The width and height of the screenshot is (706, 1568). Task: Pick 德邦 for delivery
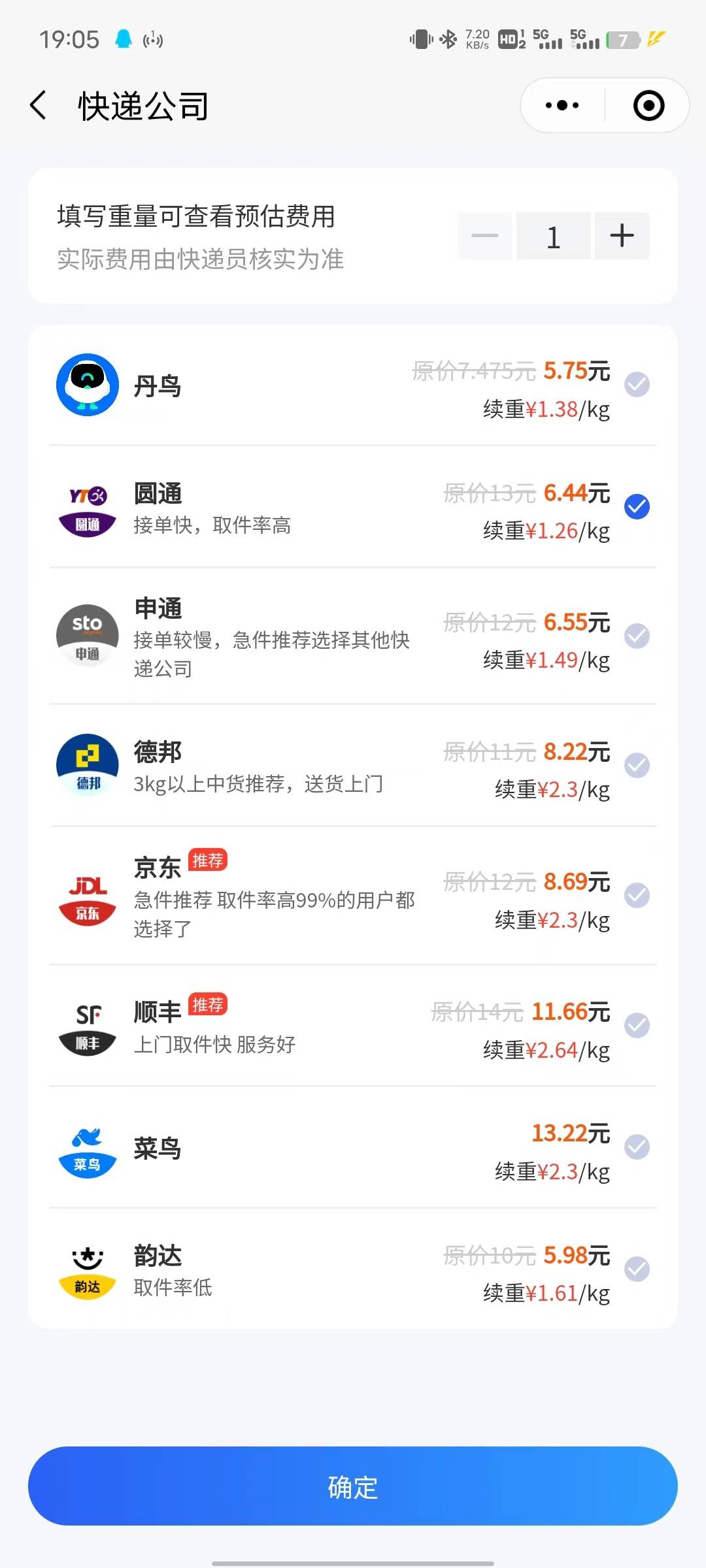point(353,766)
